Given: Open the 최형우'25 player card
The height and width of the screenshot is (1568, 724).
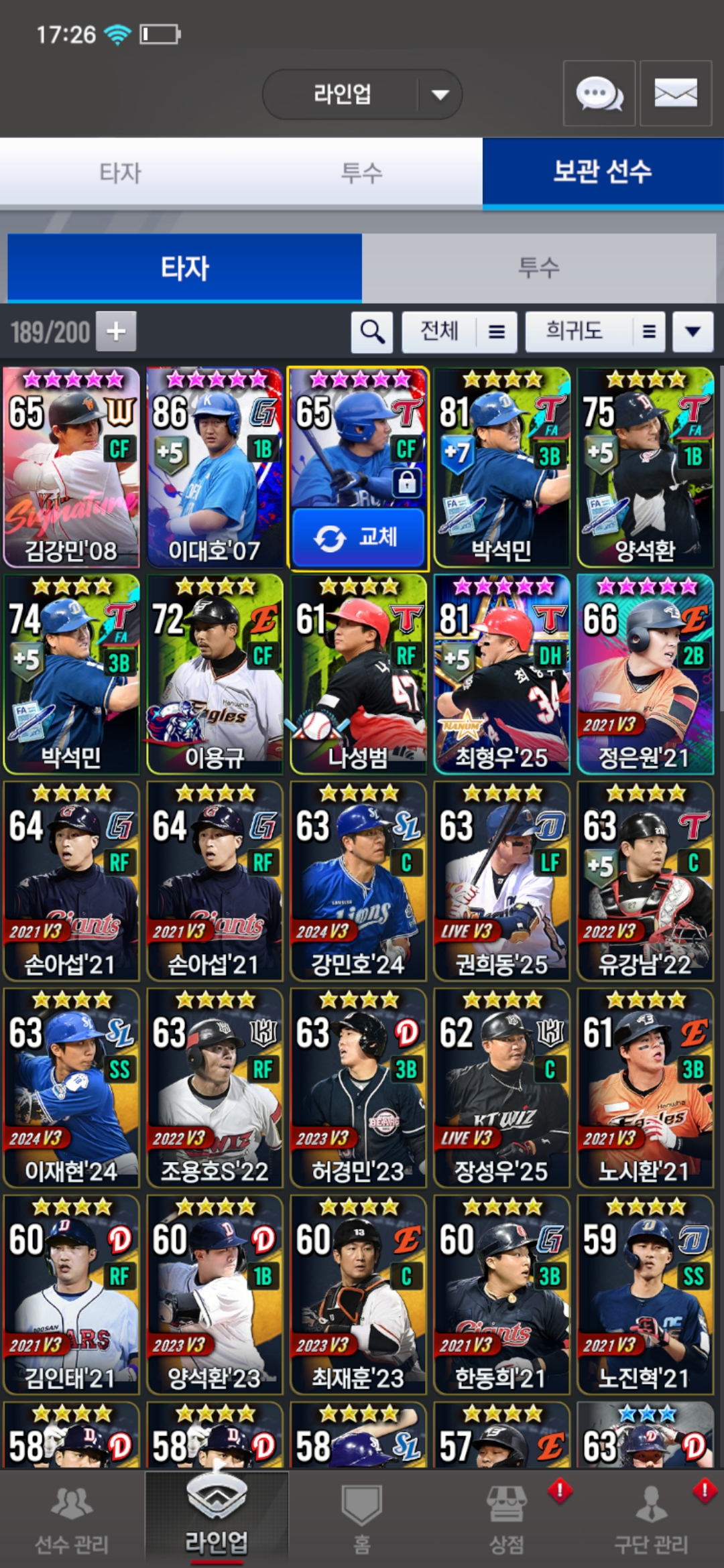Looking at the screenshot, I should point(501,673).
